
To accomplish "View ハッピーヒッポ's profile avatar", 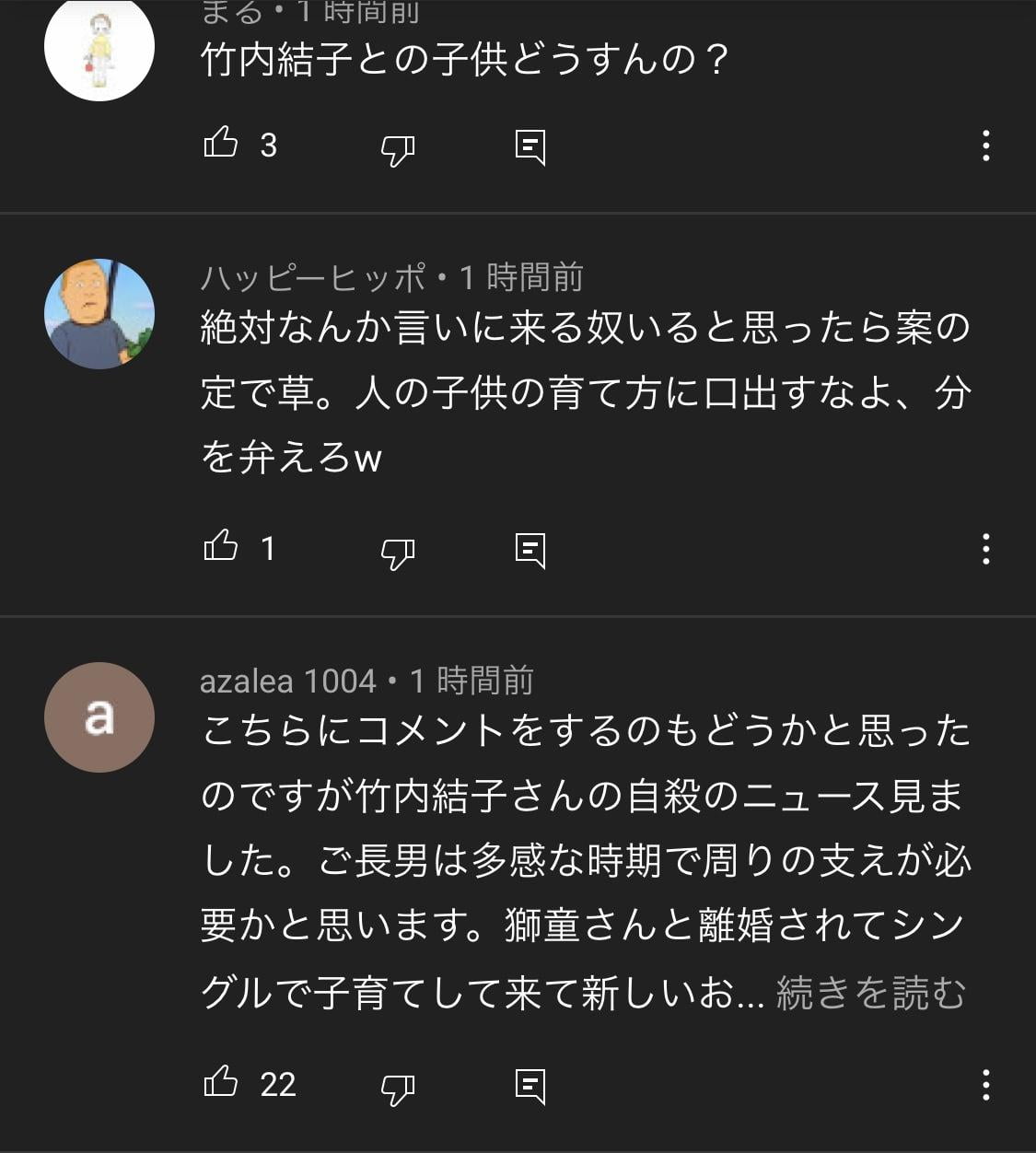I will click(99, 313).
